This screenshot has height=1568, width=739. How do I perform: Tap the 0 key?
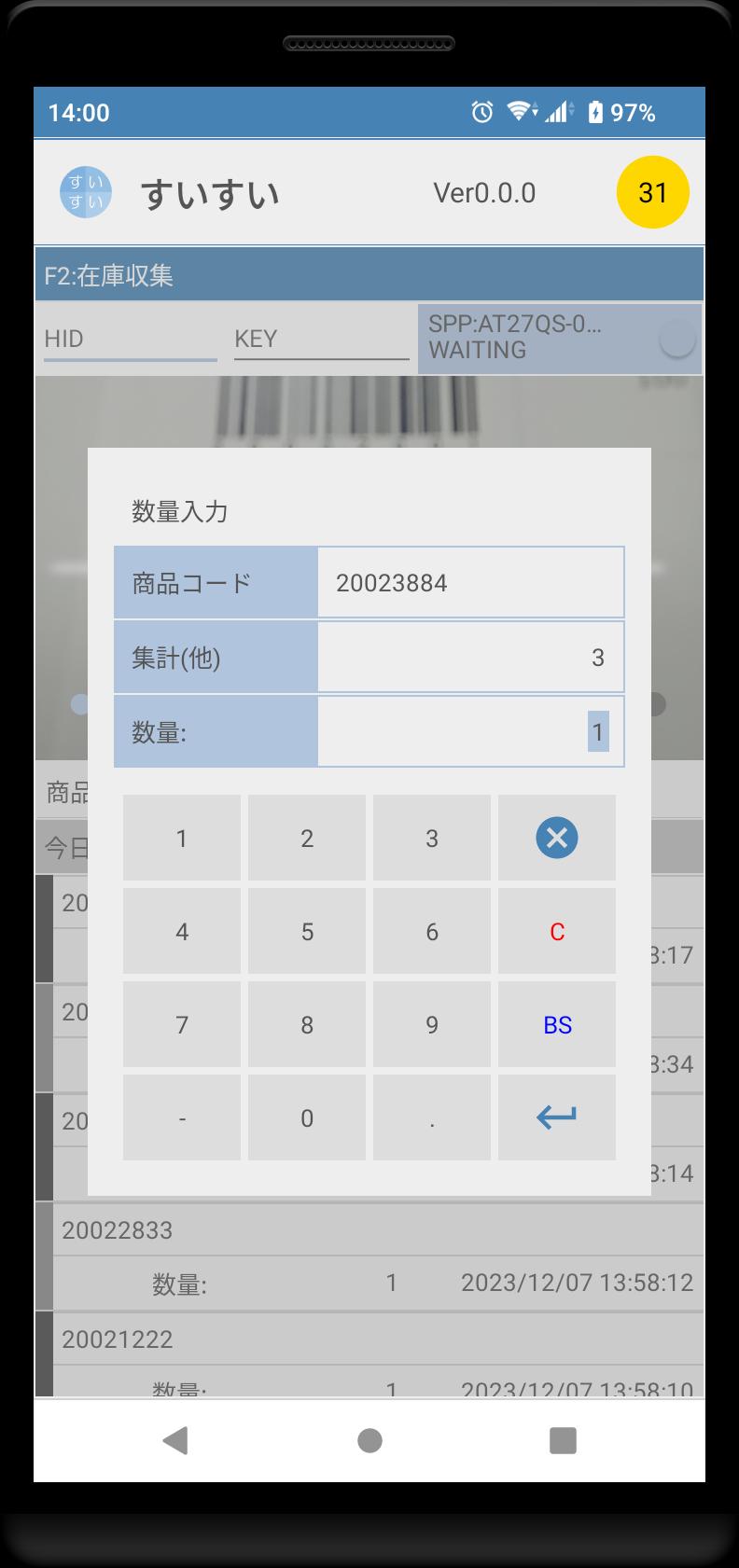(x=307, y=1117)
